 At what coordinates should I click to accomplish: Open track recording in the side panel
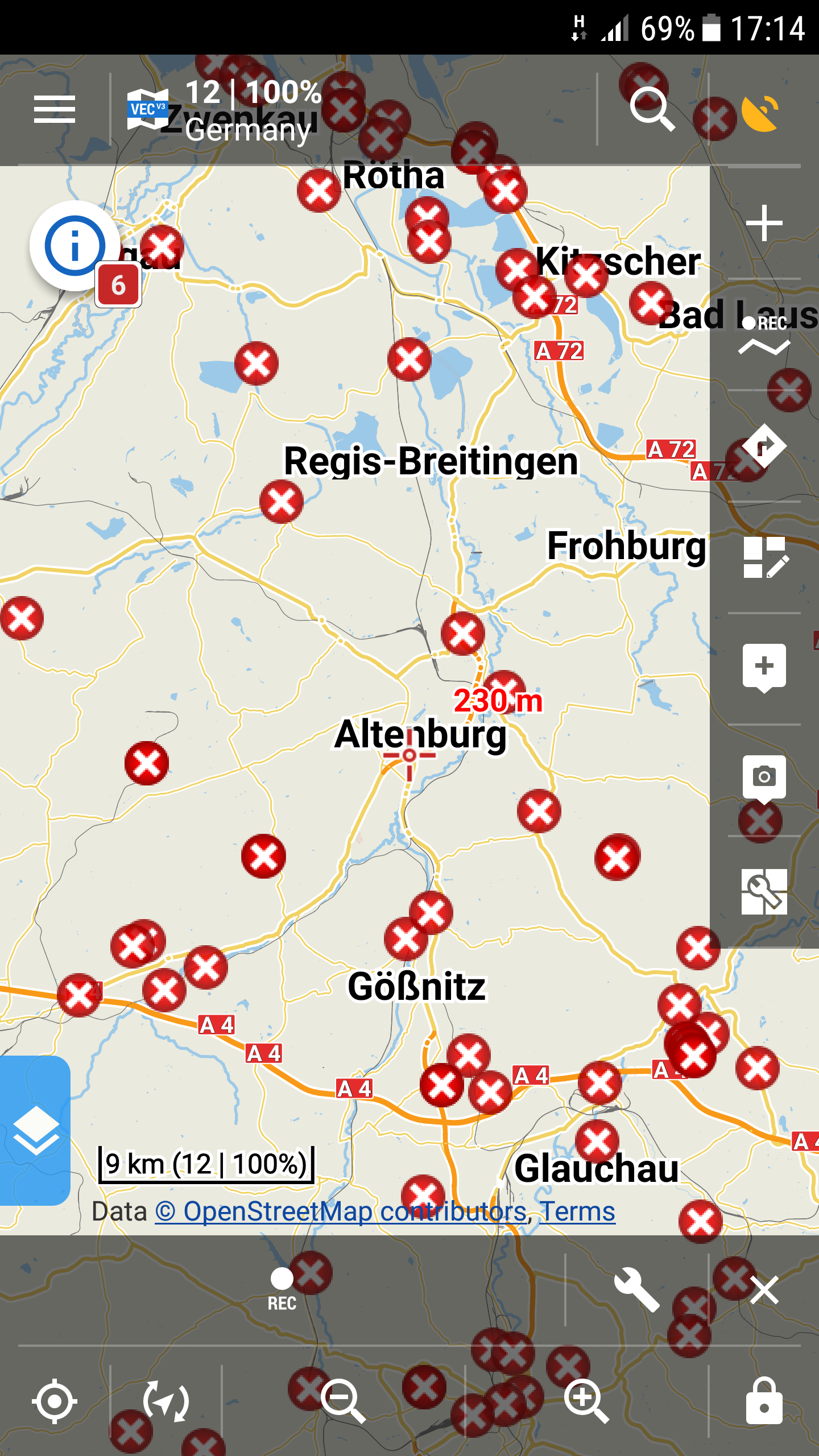coord(764,336)
